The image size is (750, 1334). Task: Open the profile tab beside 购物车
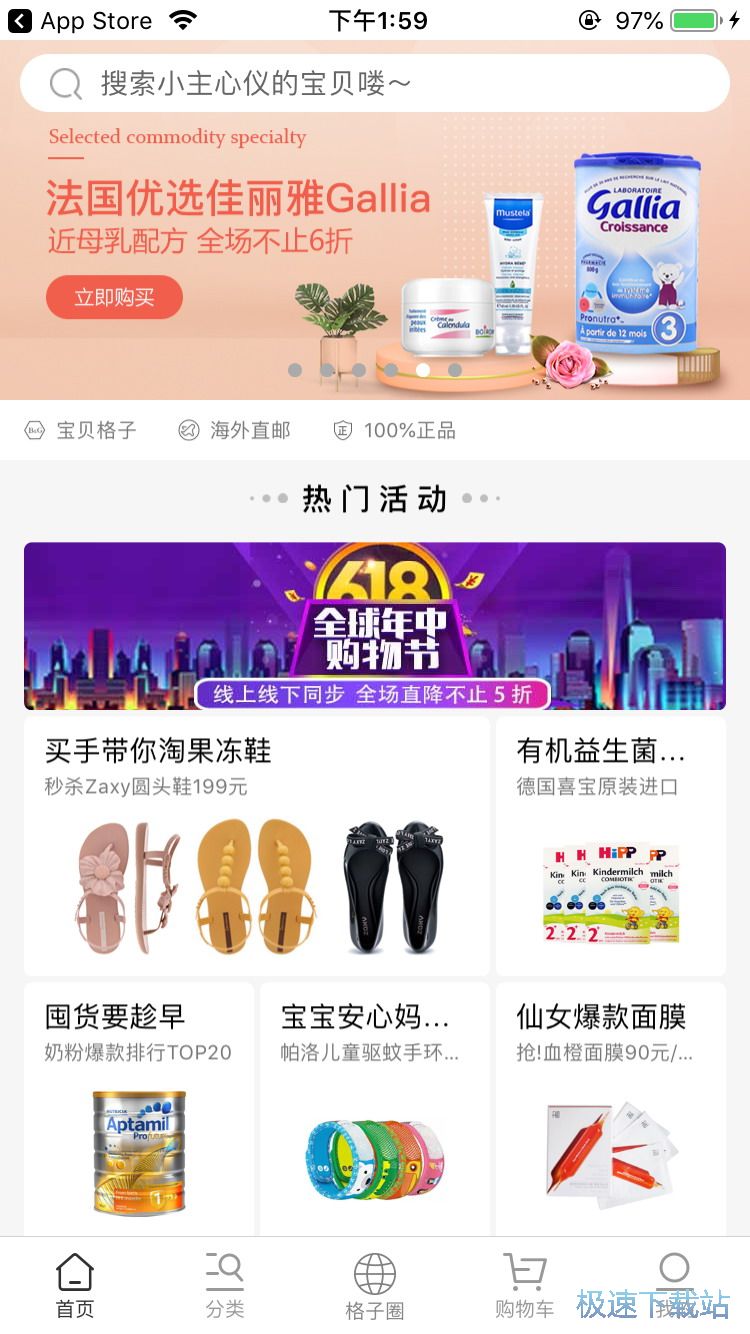coord(675,1286)
